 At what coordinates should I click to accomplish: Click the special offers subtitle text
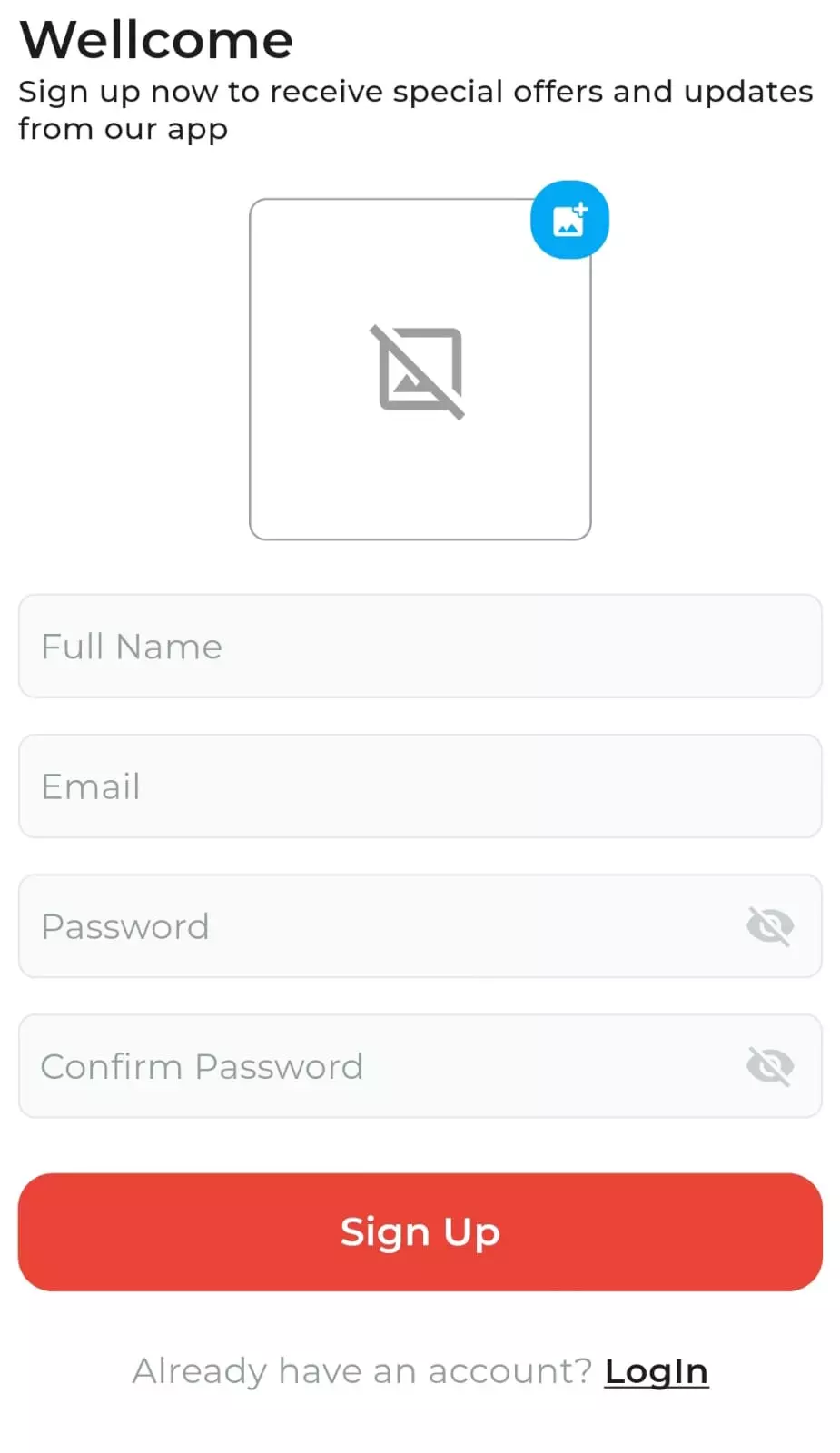[415, 109]
